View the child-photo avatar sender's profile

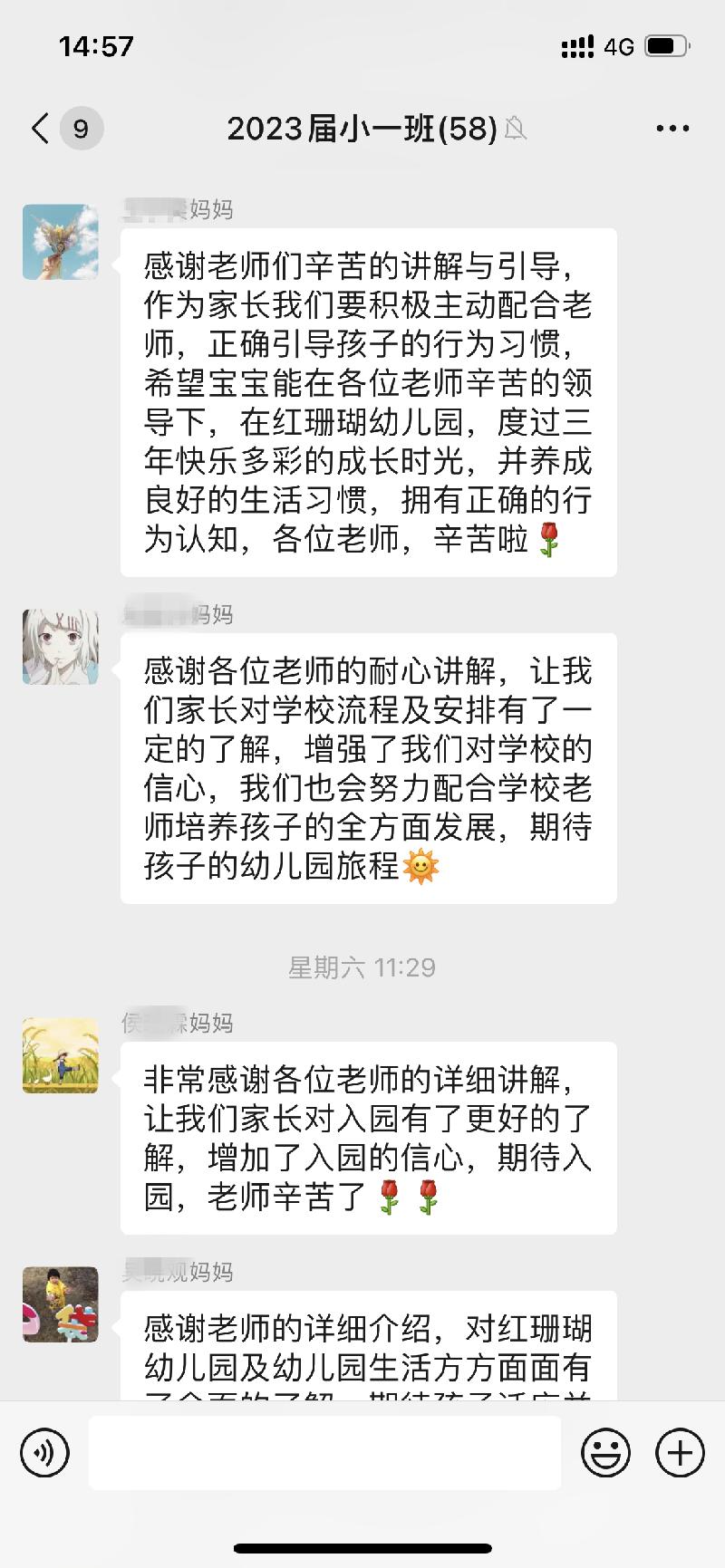pyautogui.click(x=61, y=1304)
